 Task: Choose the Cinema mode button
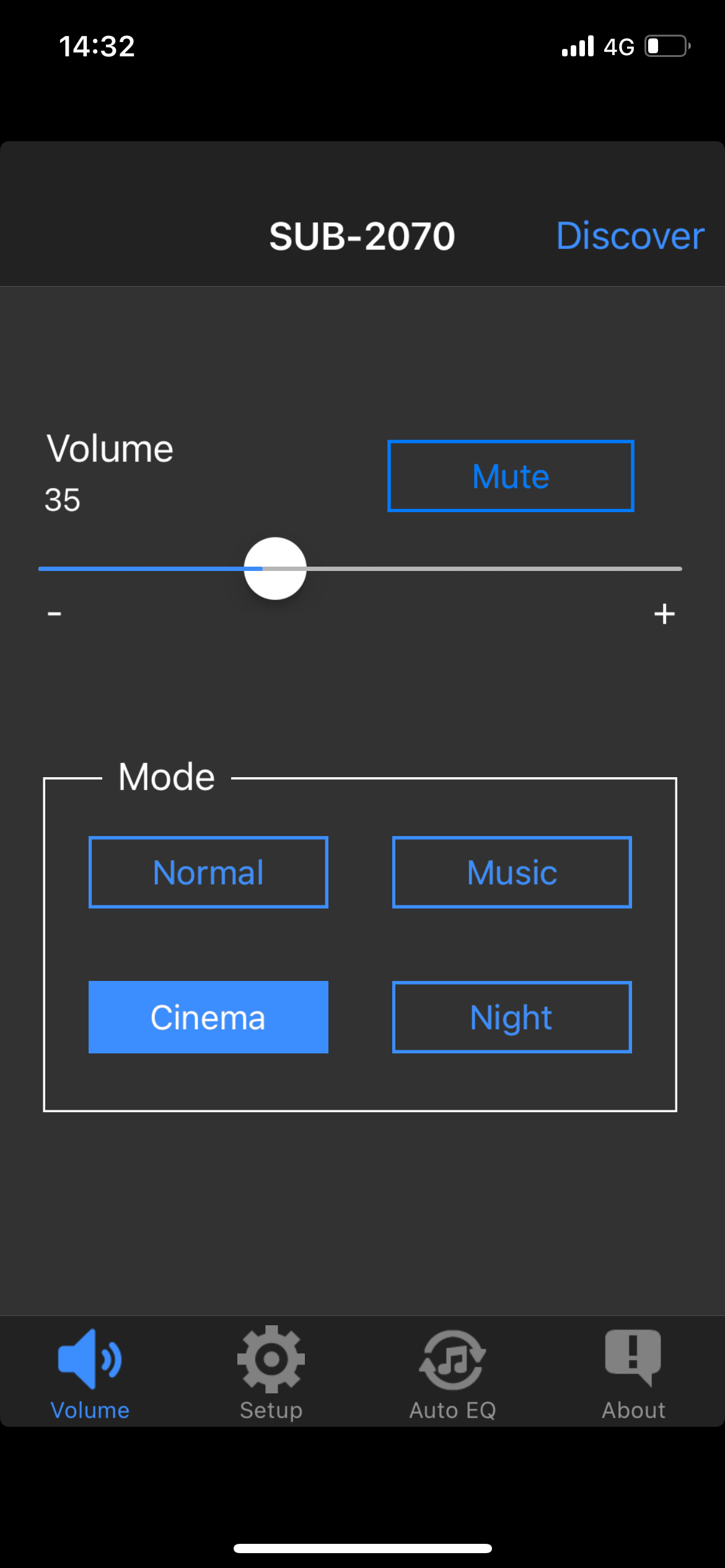208,1017
